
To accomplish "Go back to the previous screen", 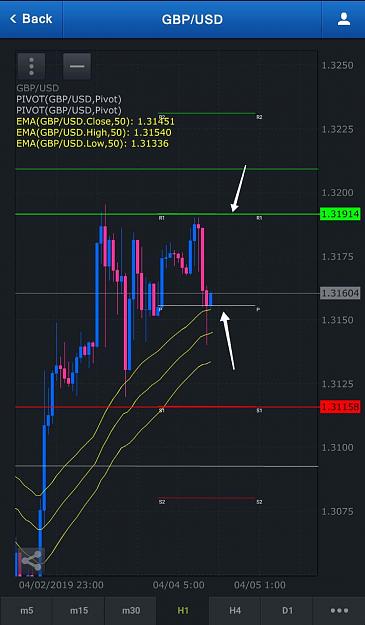I will [x=31, y=19].
